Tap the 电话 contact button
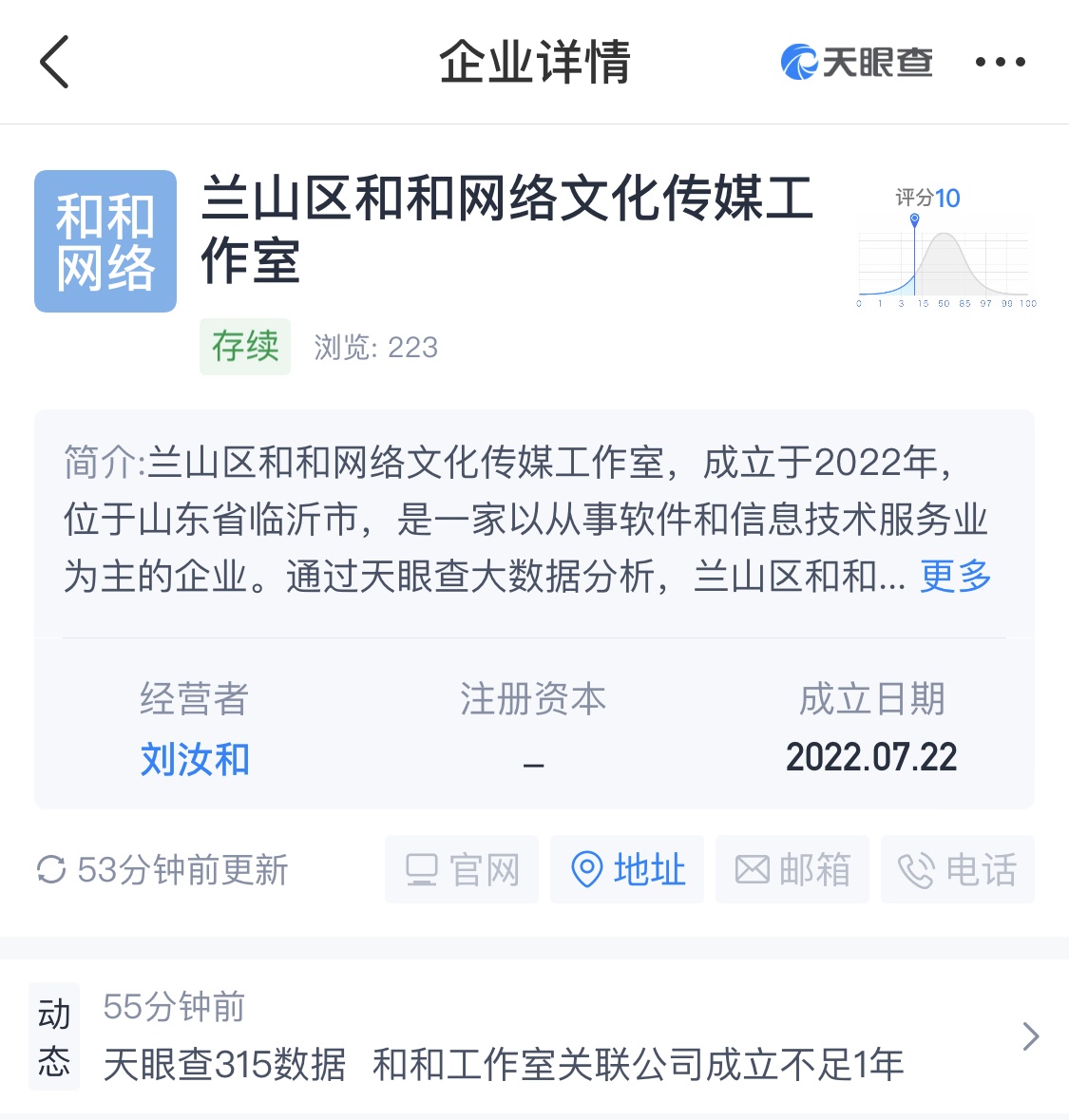 pos(957,869)
